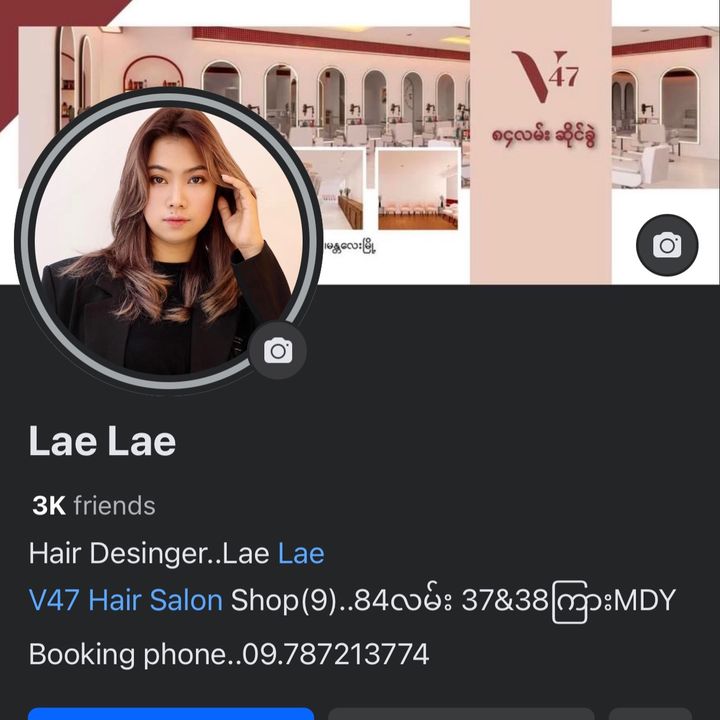Tap the camera icon on the cover photo
Viewport: 720px width, 720px height.
(667, 245)
